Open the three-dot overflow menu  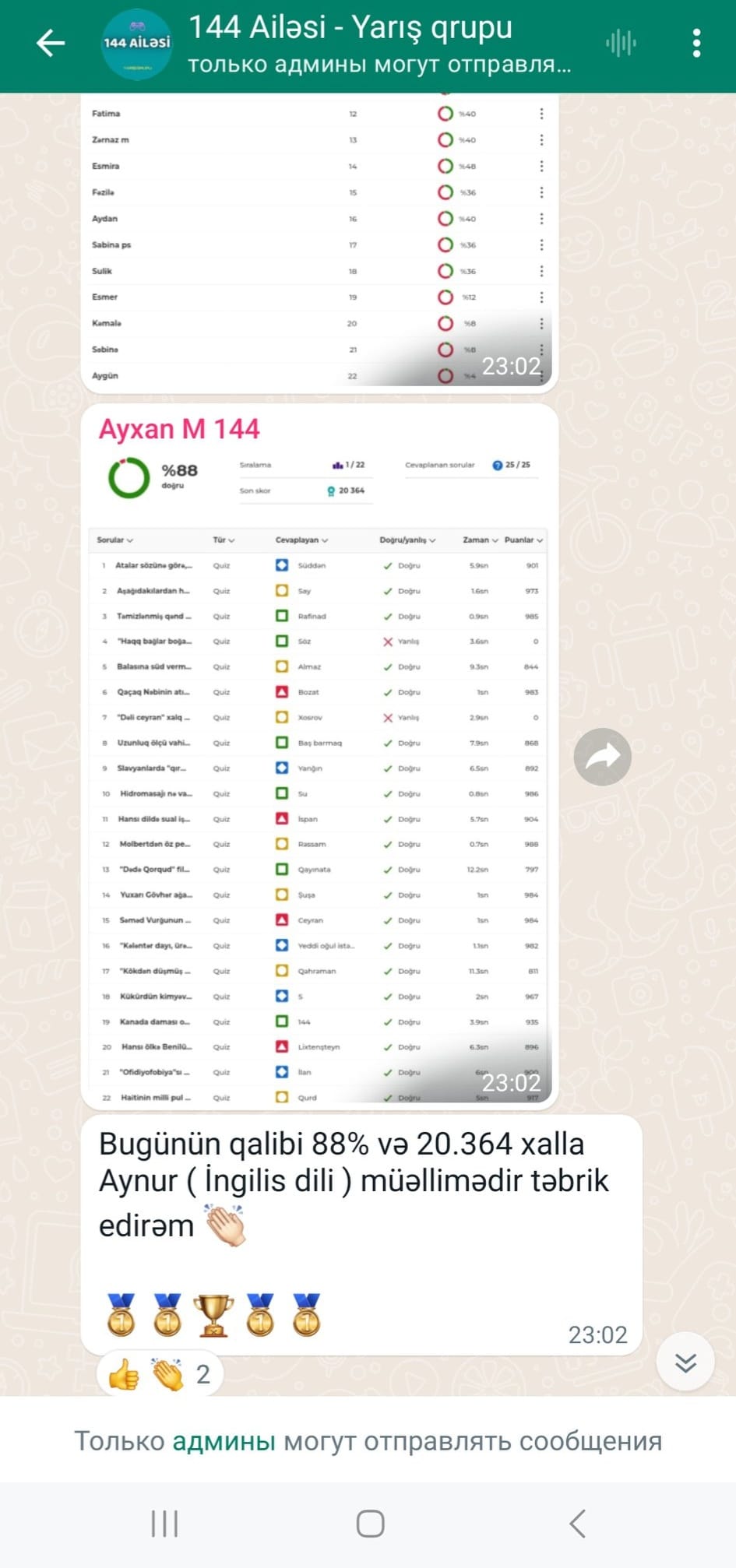pos(696,44)
